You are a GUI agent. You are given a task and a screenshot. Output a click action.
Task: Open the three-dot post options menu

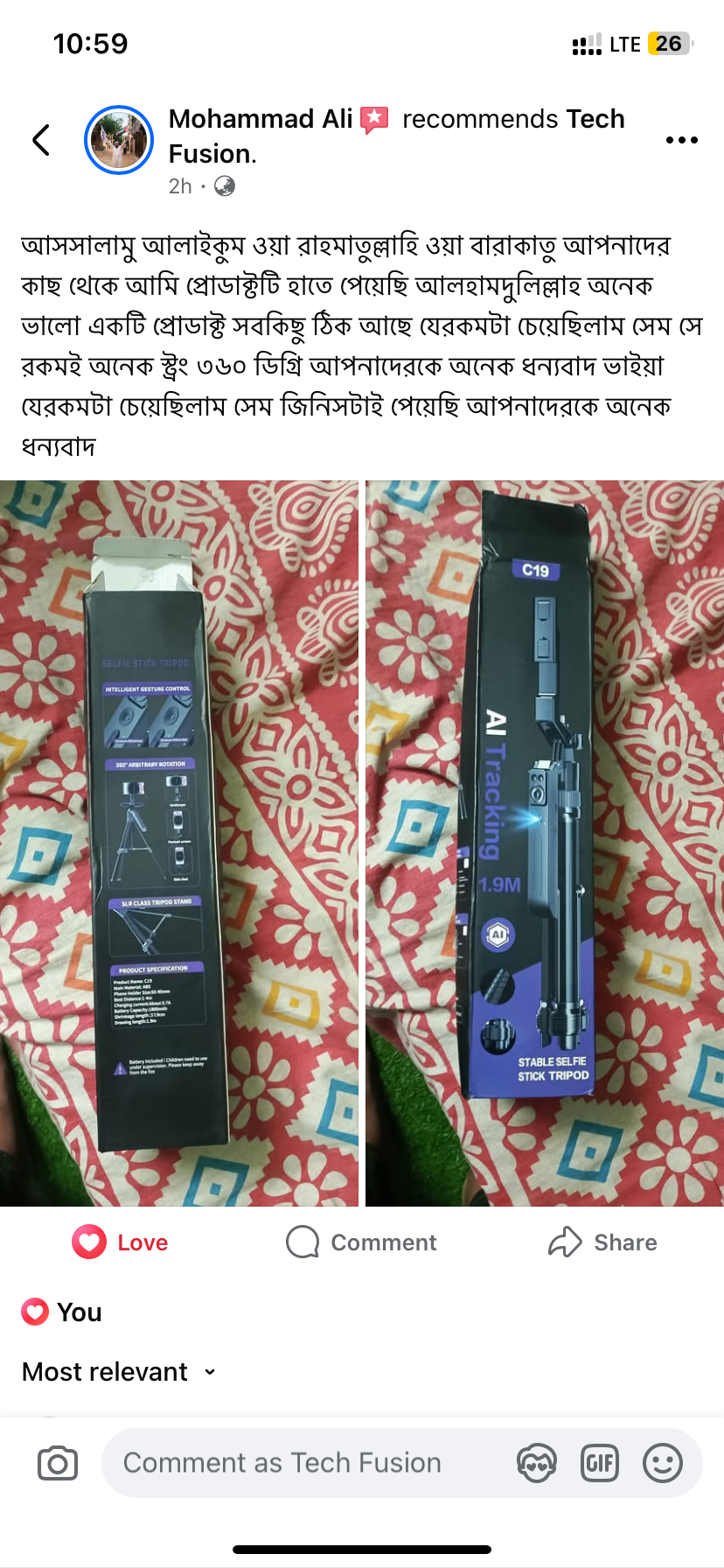pos(681,140)
